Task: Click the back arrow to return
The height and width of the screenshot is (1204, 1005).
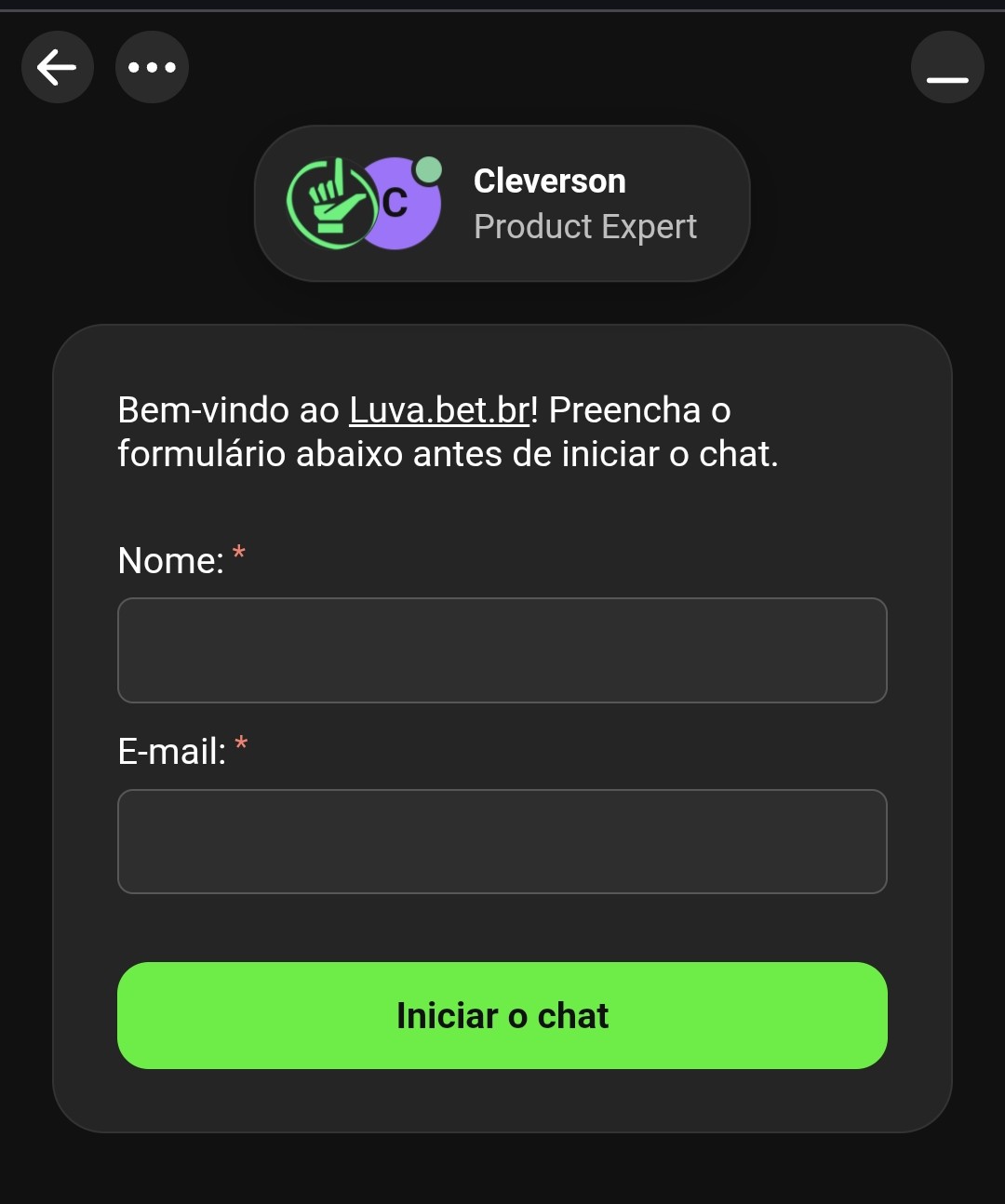Action: click(57, 67)
